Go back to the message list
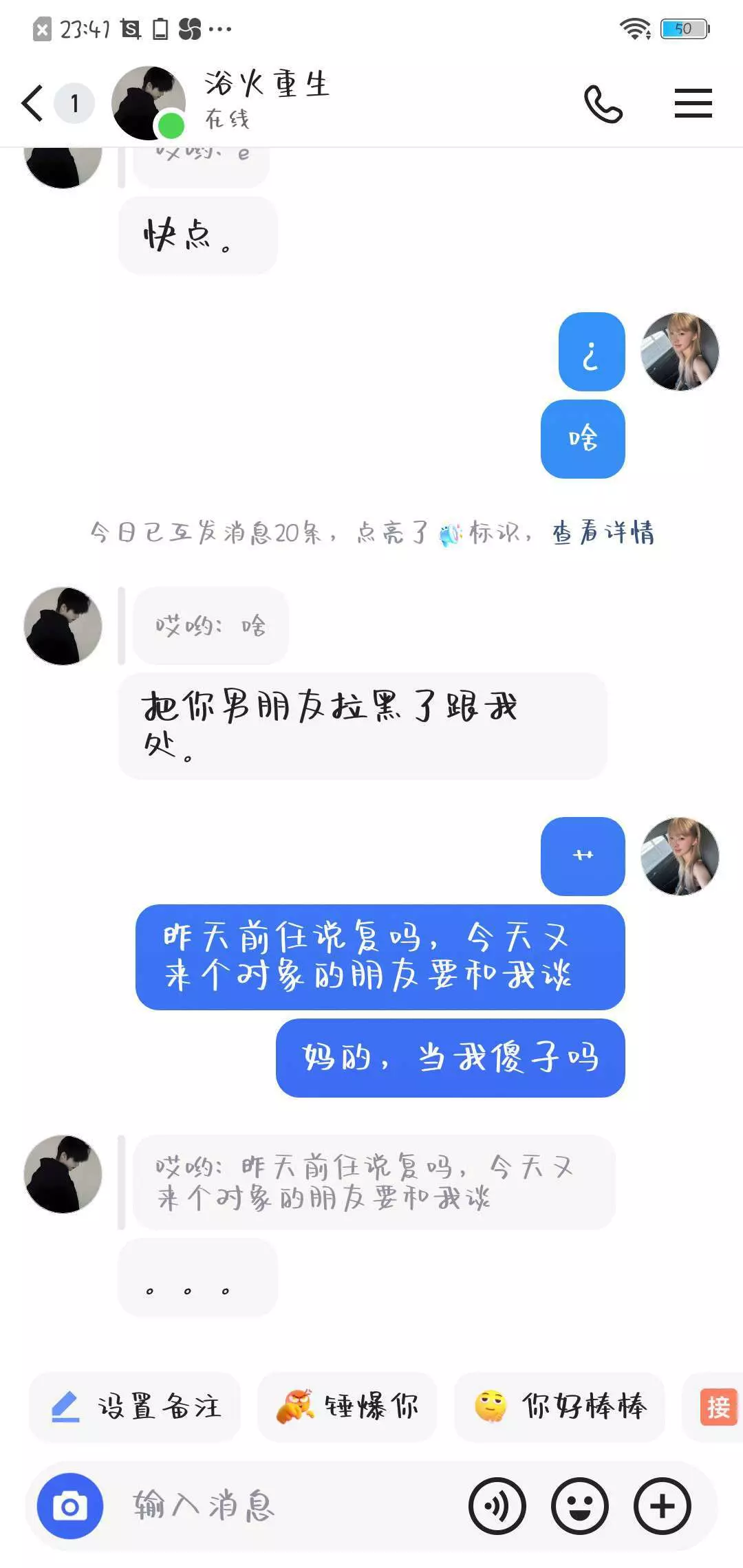 pos(32,104)
